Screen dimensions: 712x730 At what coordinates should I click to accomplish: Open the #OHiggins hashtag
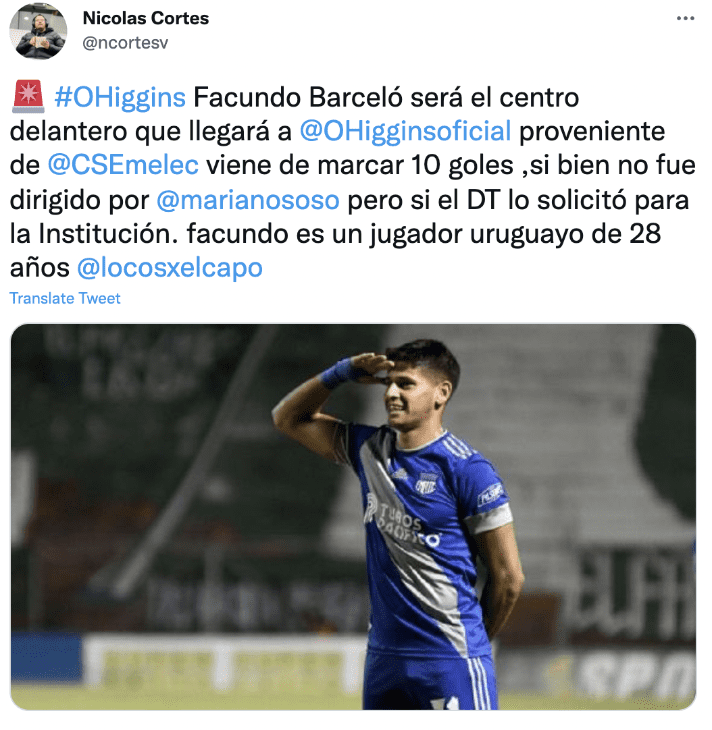click(x=120, y=98)
